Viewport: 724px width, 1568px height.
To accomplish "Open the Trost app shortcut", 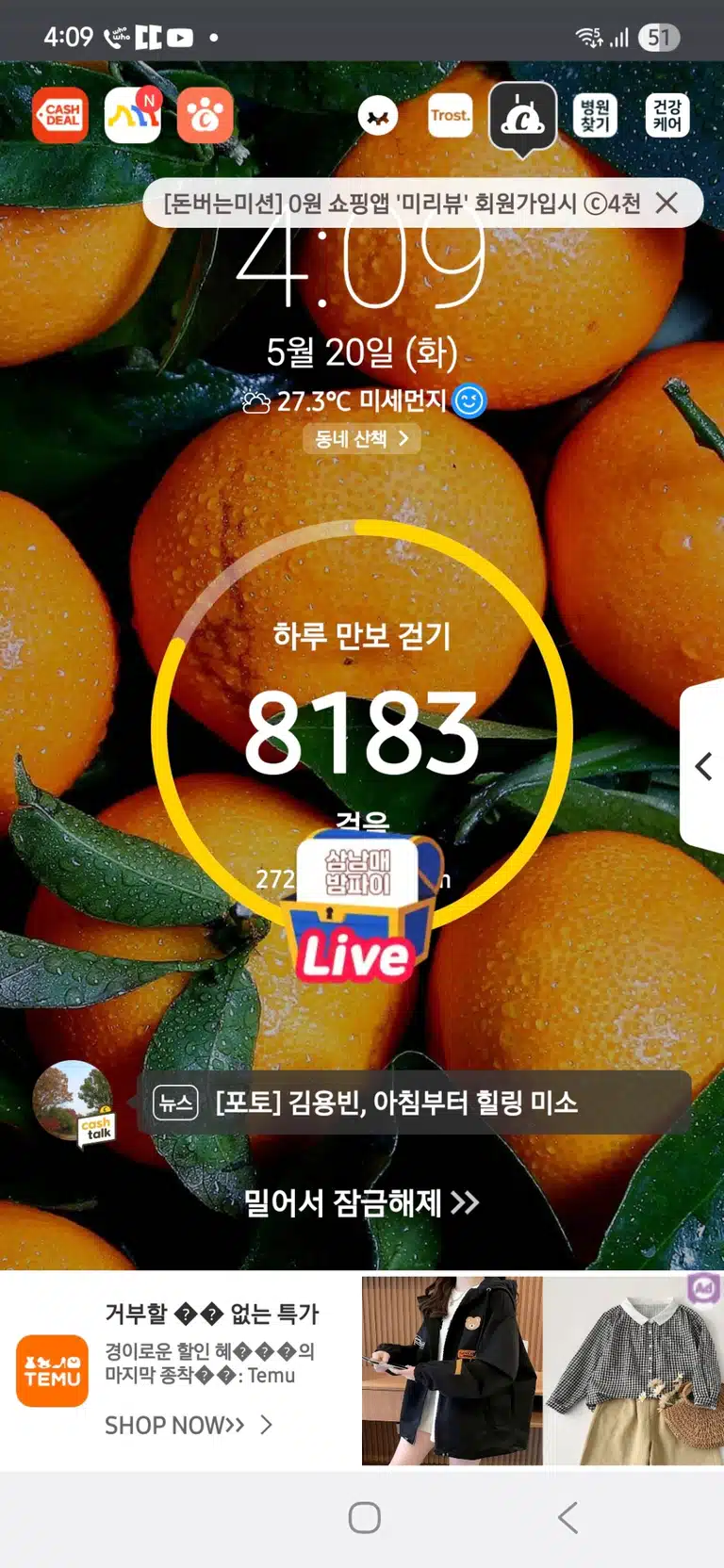I will point(450,116).
